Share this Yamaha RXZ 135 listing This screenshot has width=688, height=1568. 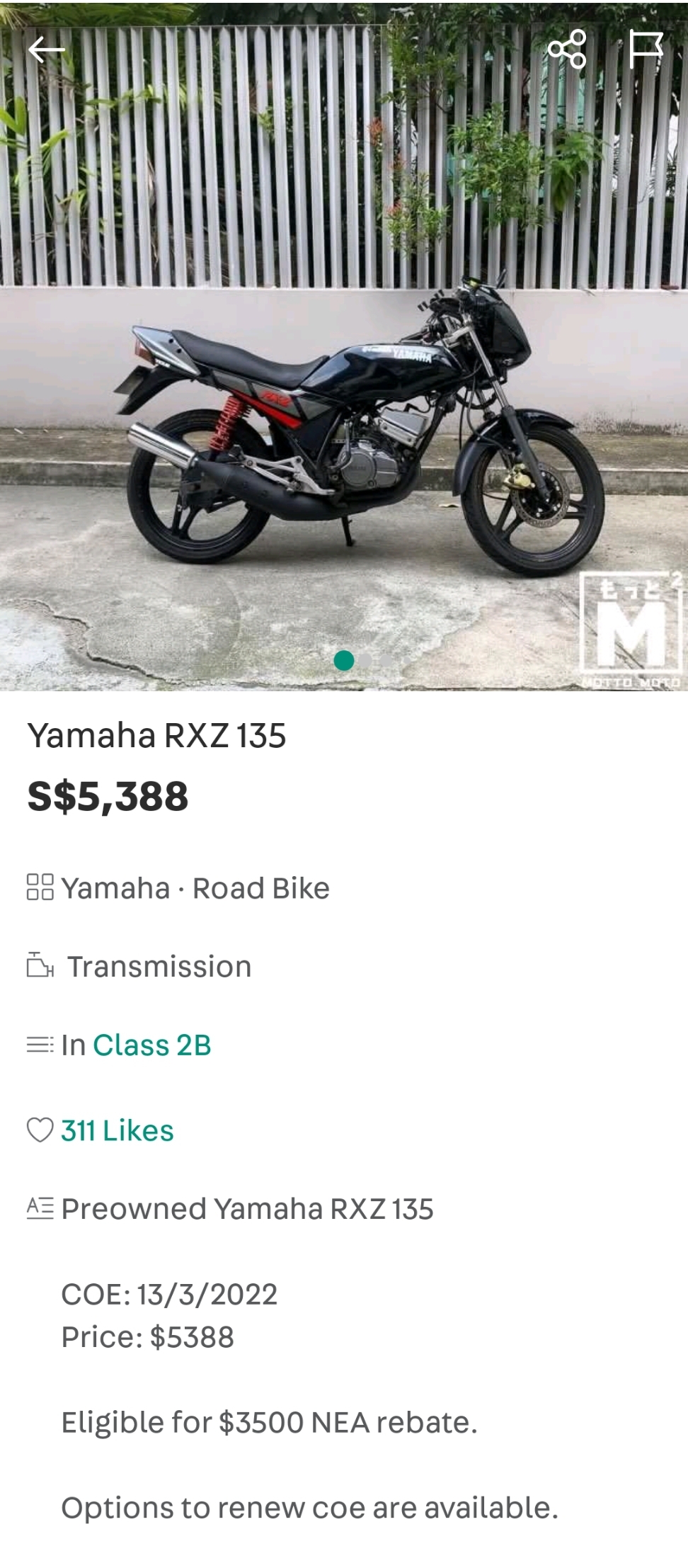point(567,49)
